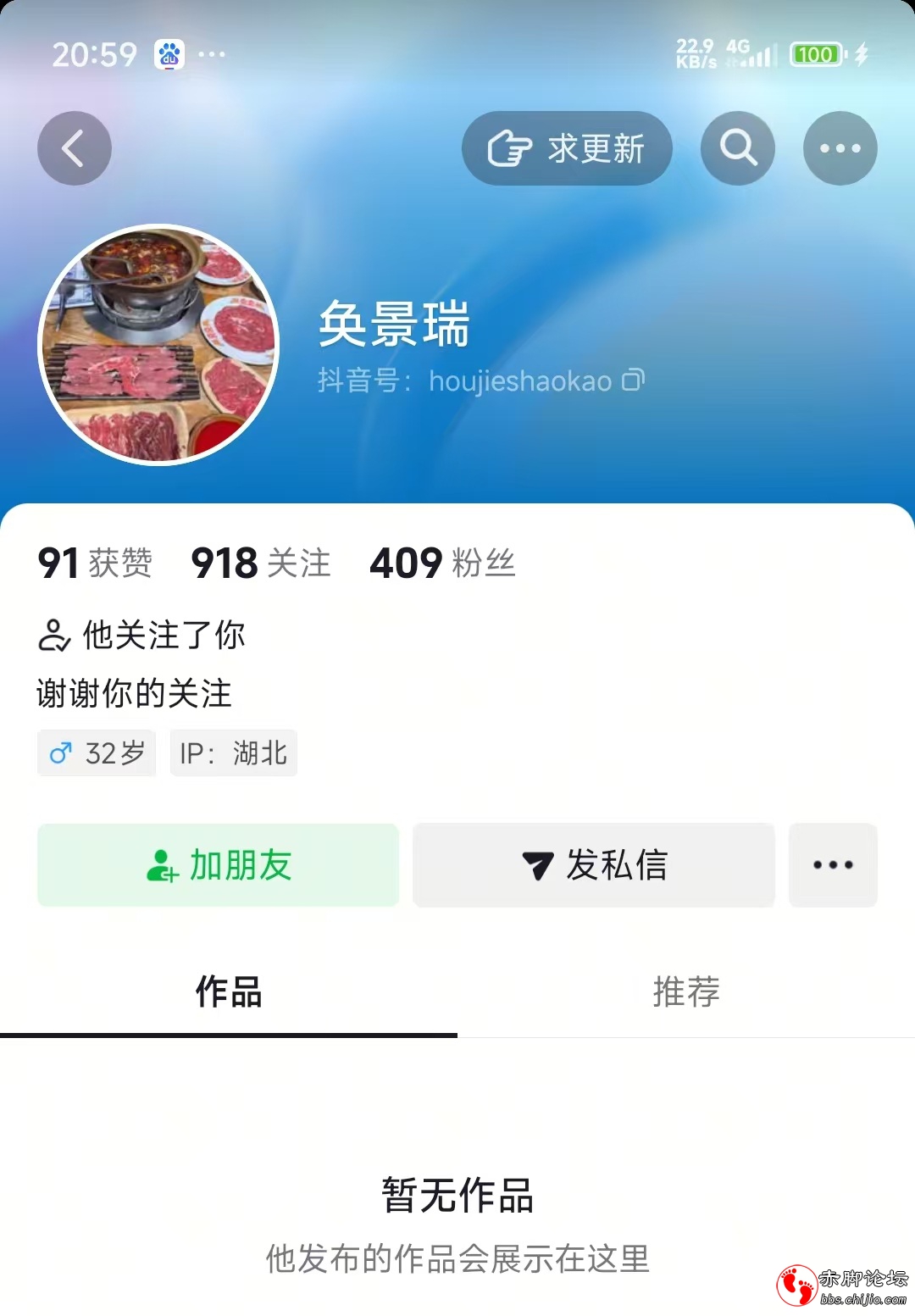Switch to the 作品 tab
915x1316 pixels.
tap(229, 991)
